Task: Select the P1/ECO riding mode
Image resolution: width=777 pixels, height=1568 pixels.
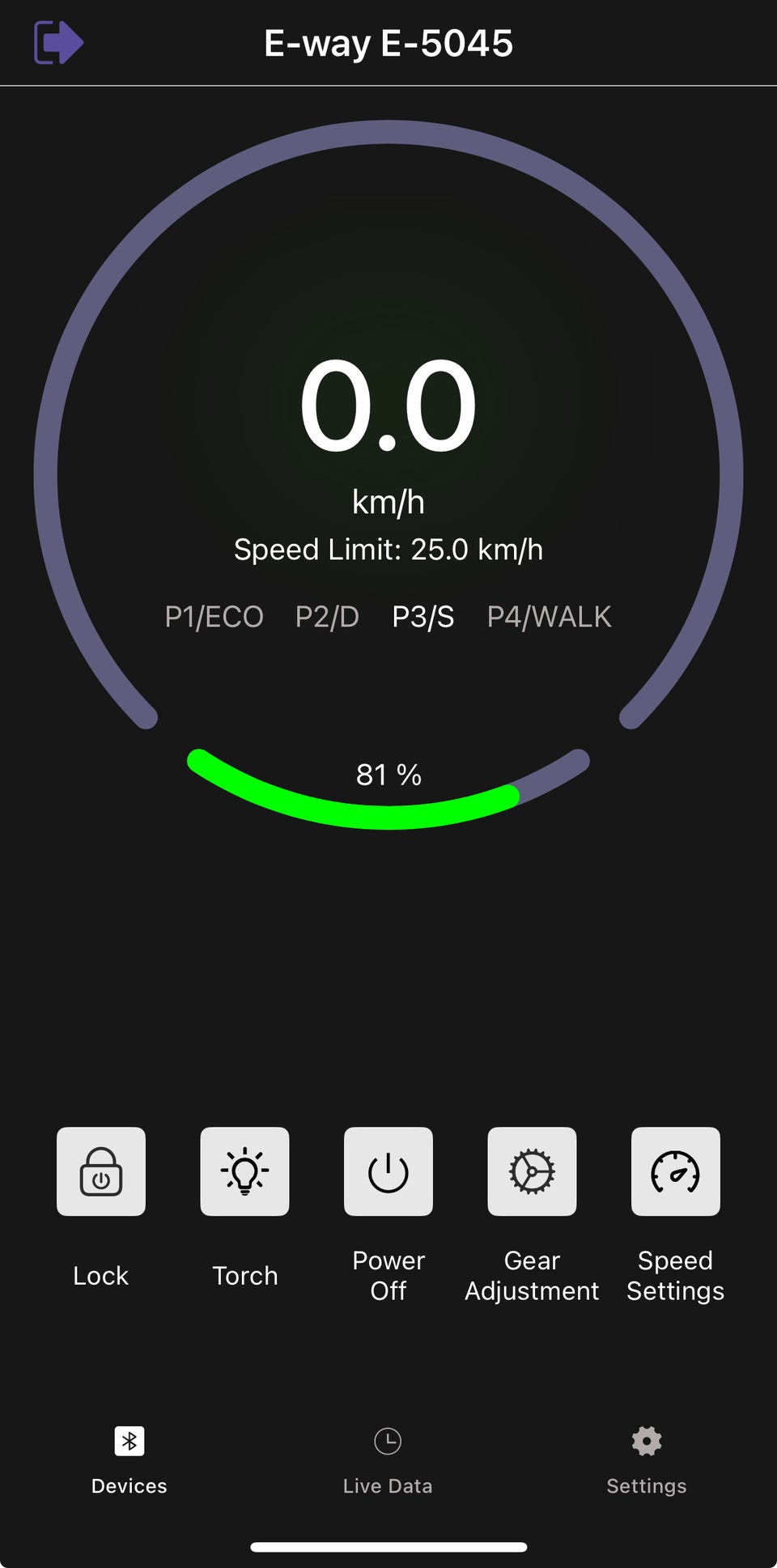Action: (214, 617)
